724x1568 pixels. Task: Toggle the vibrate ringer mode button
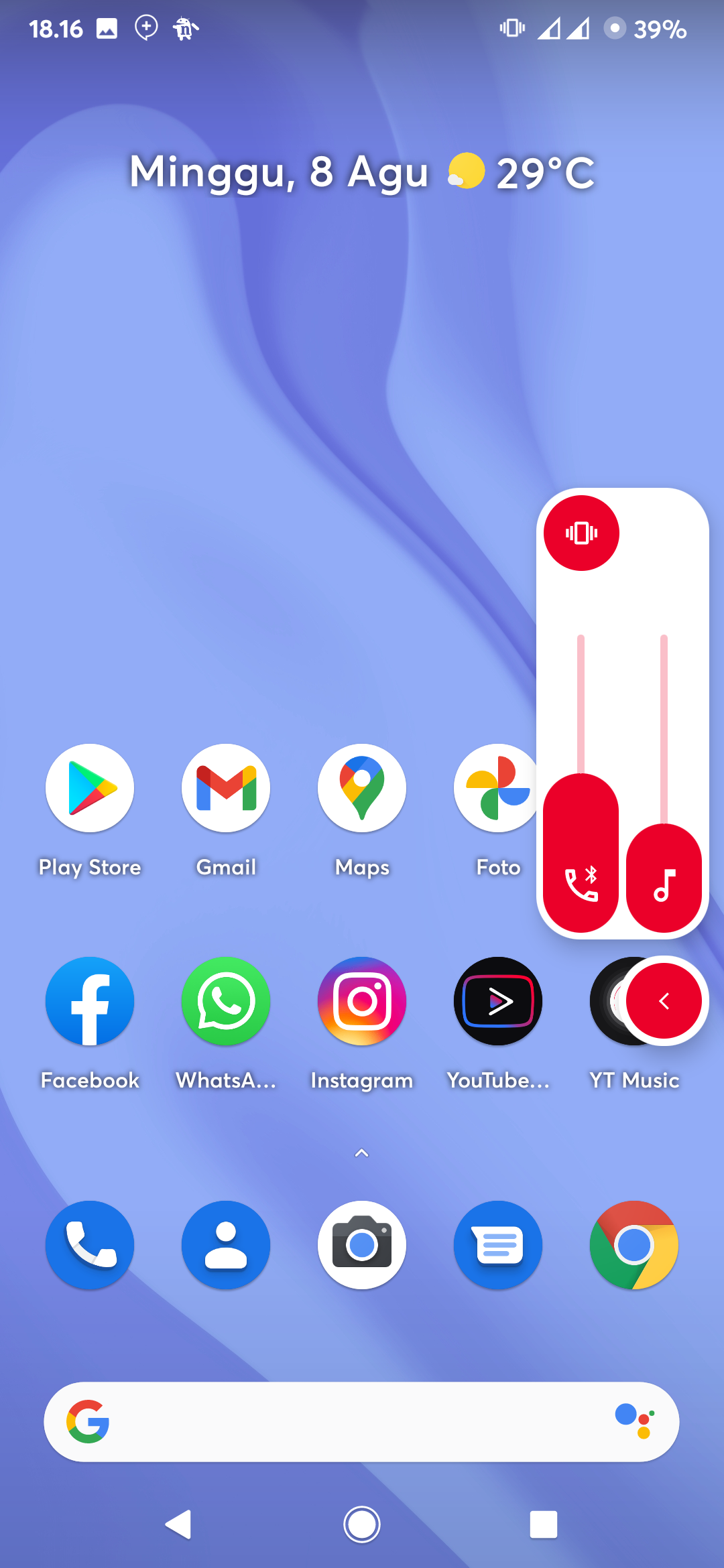(x=581, y=533)
